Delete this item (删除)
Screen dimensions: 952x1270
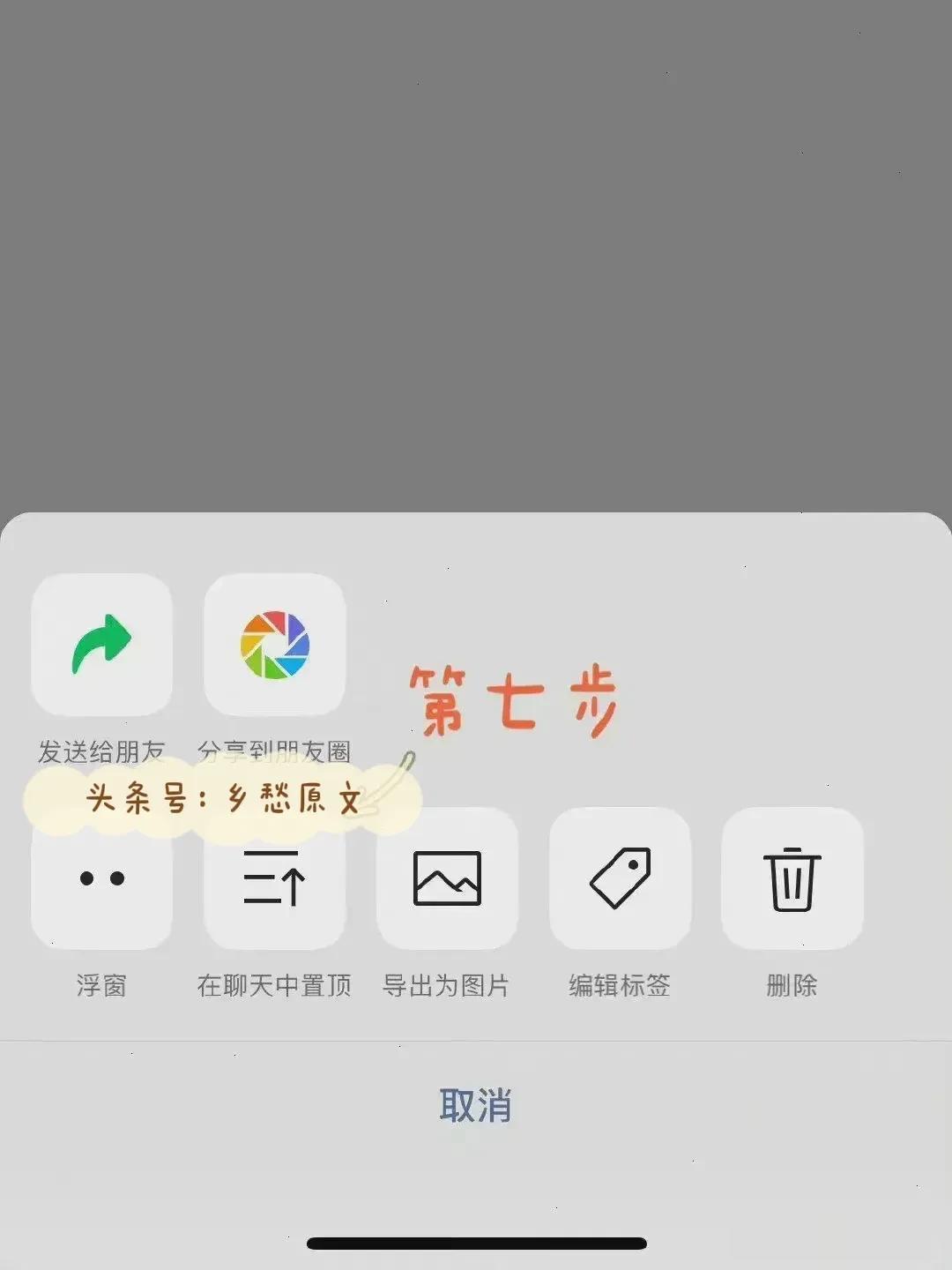[x=792, y=879]
